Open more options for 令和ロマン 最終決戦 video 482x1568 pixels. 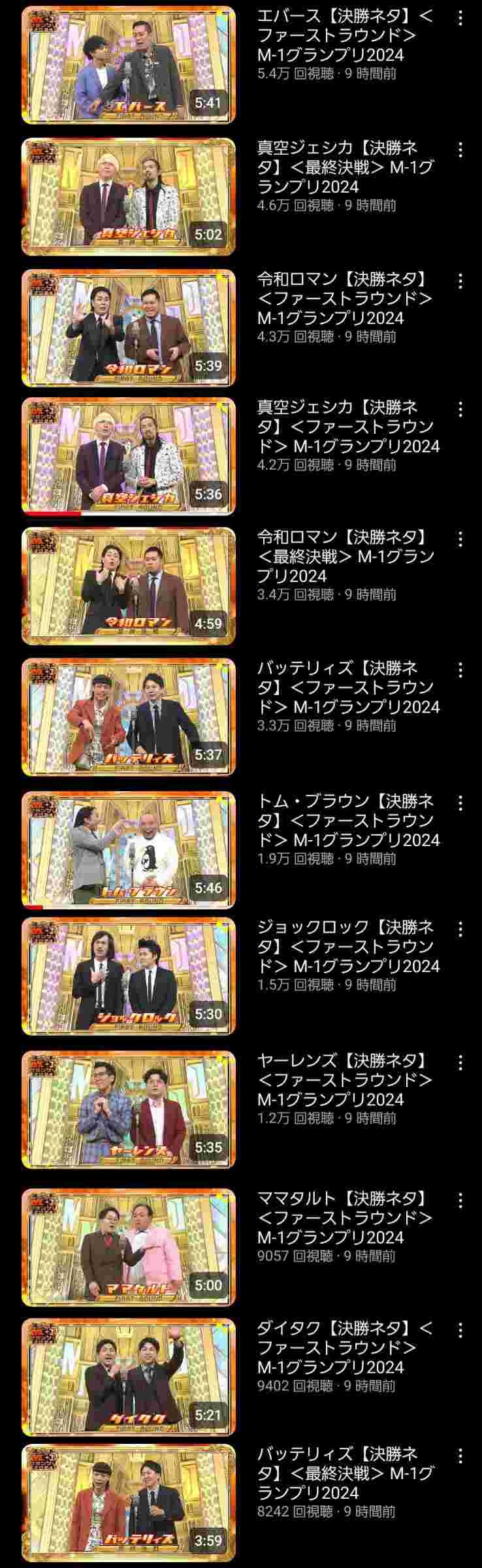coord(460,539)
